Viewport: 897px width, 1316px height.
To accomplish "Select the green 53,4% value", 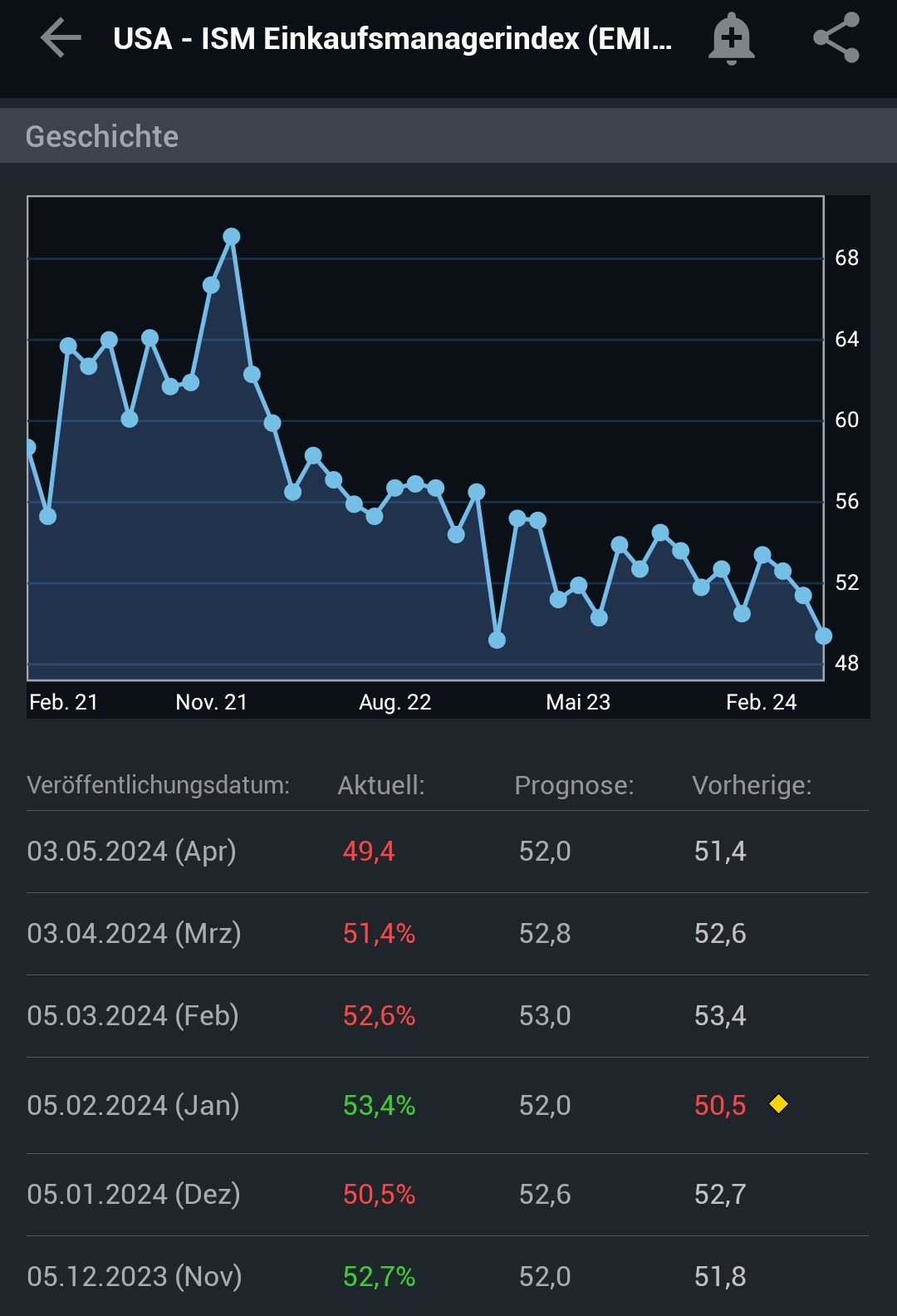I will 379,1105.
